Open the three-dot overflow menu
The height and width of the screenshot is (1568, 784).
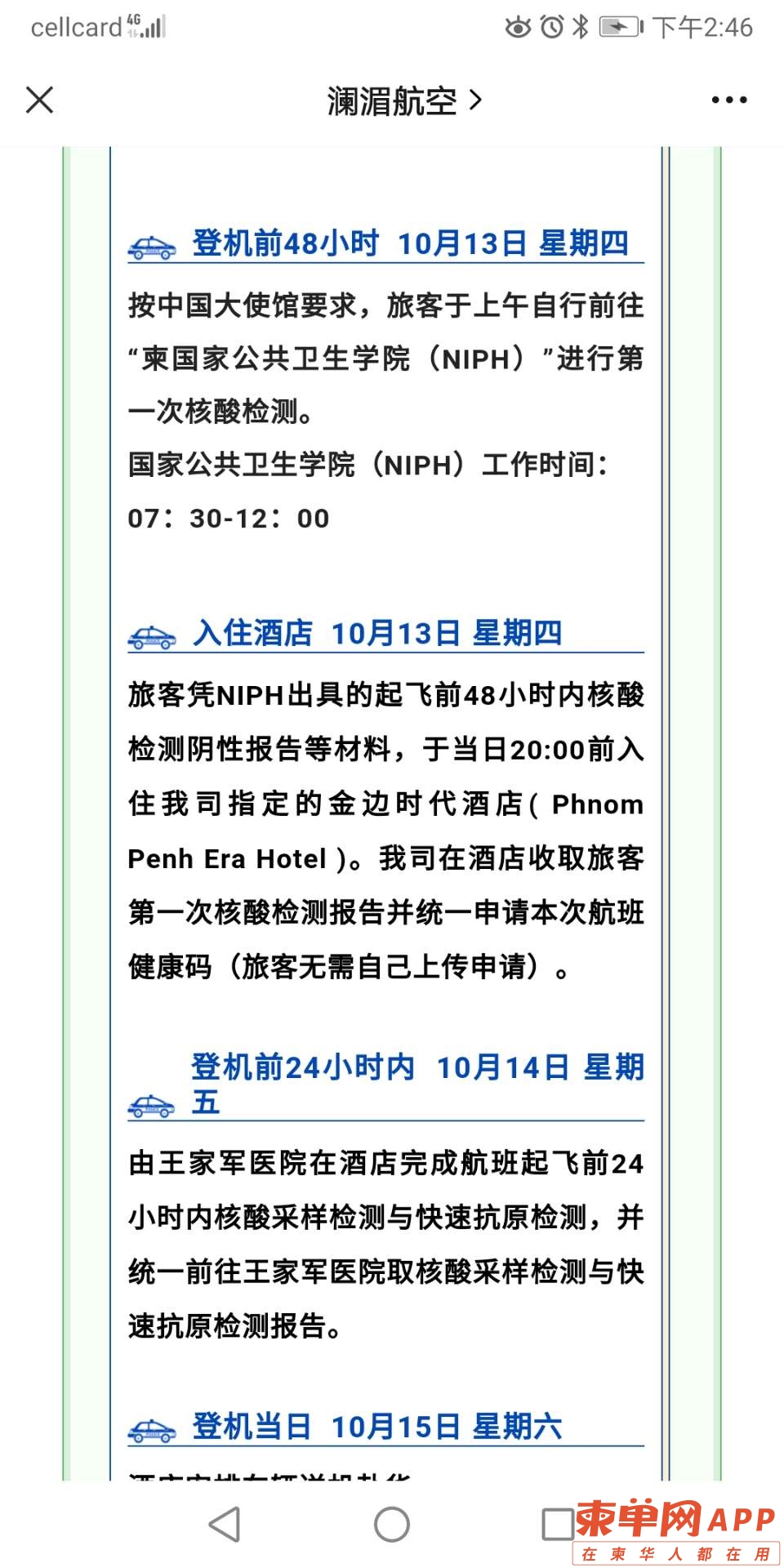coord(728,100)
